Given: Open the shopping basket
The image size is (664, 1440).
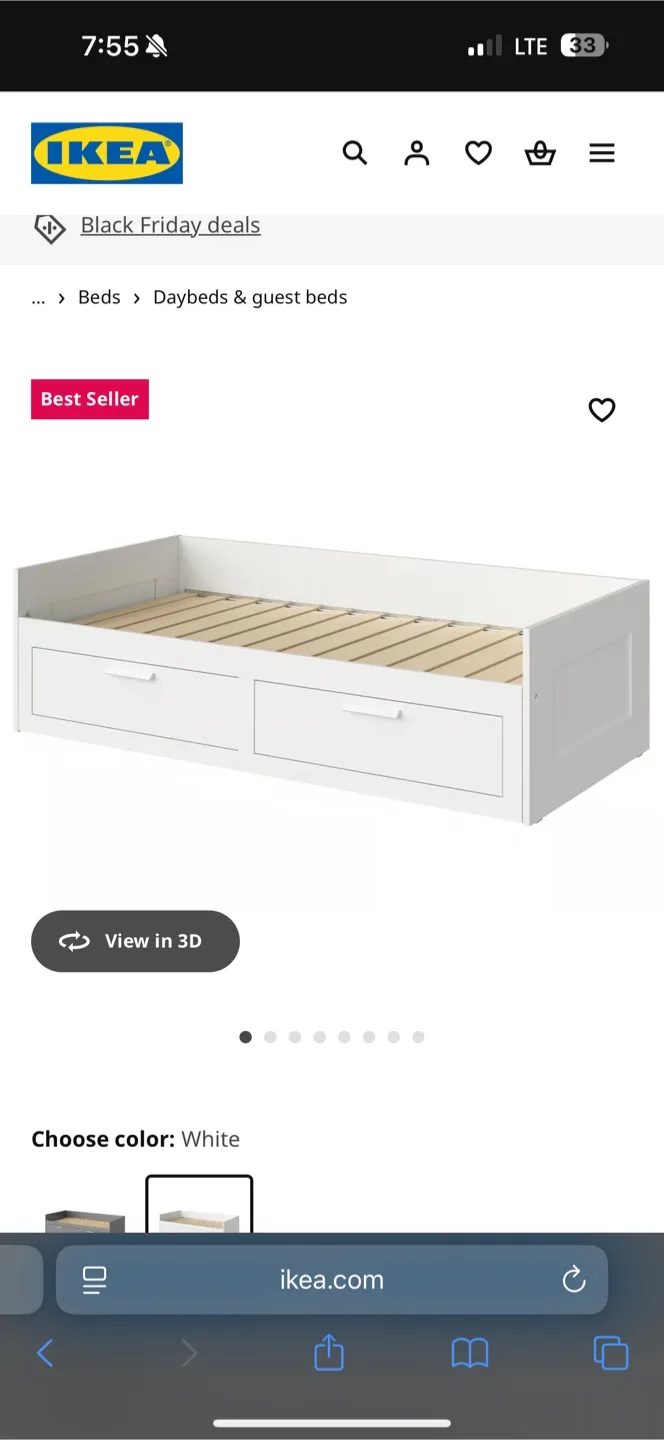Looking at the screenshot, I should pos(540,153).
